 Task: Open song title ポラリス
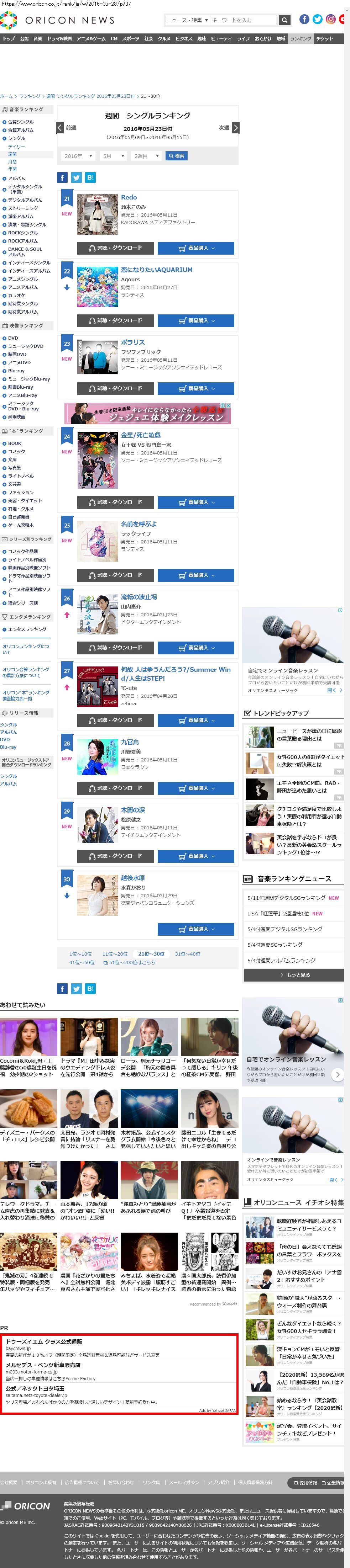tap(132, 342)
